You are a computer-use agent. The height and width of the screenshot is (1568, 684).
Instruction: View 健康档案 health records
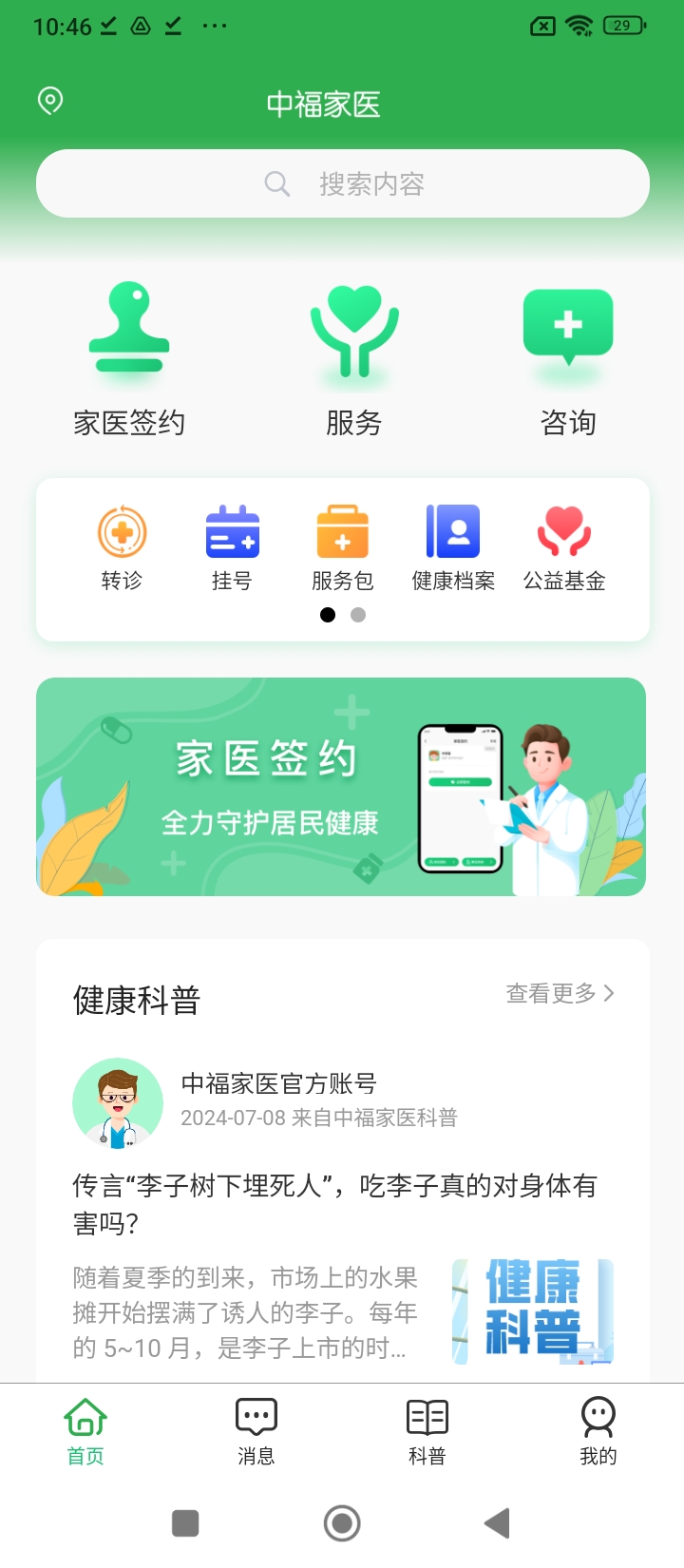pos(453,548)
